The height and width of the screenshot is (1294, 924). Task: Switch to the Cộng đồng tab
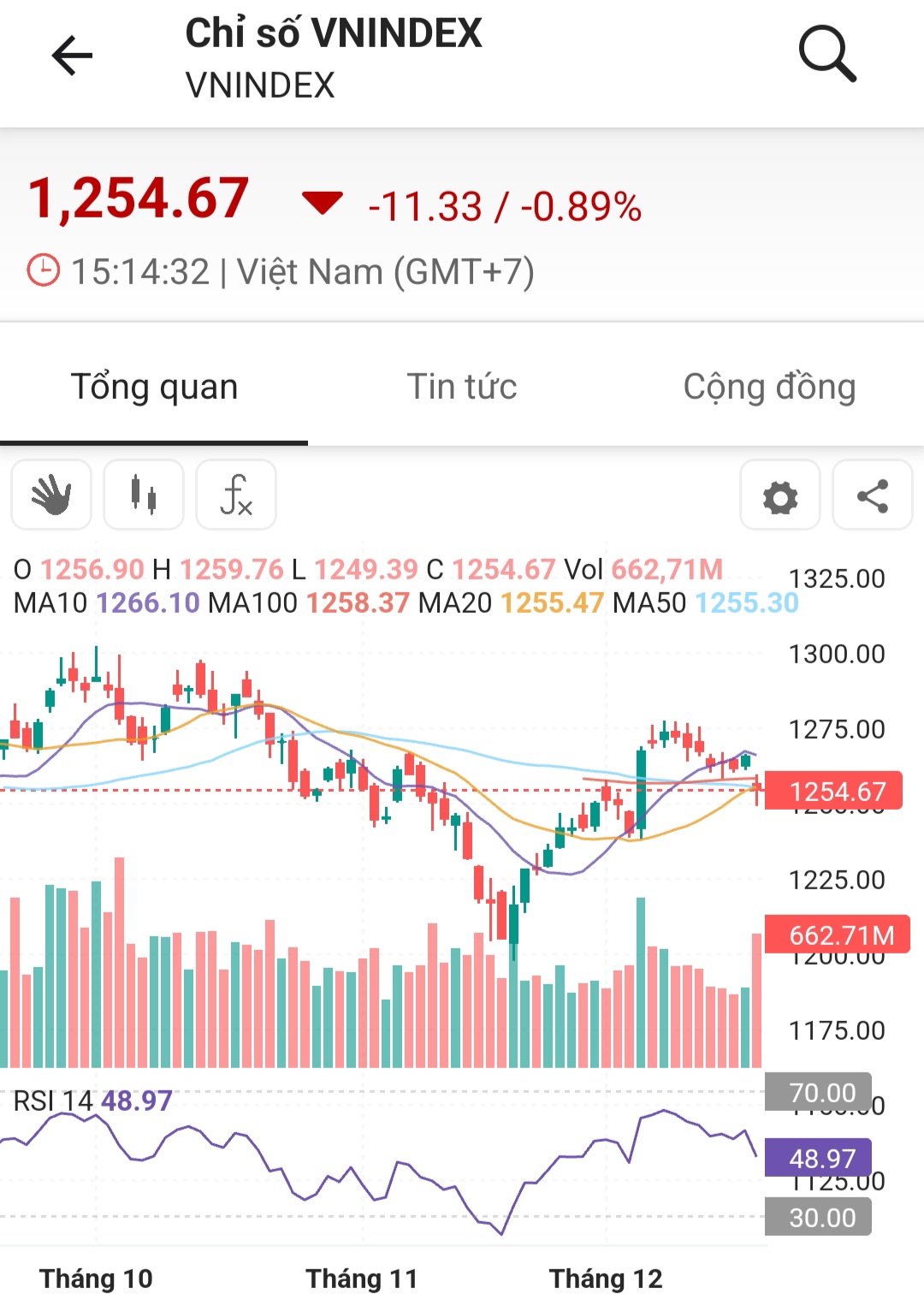coord(769,387)
